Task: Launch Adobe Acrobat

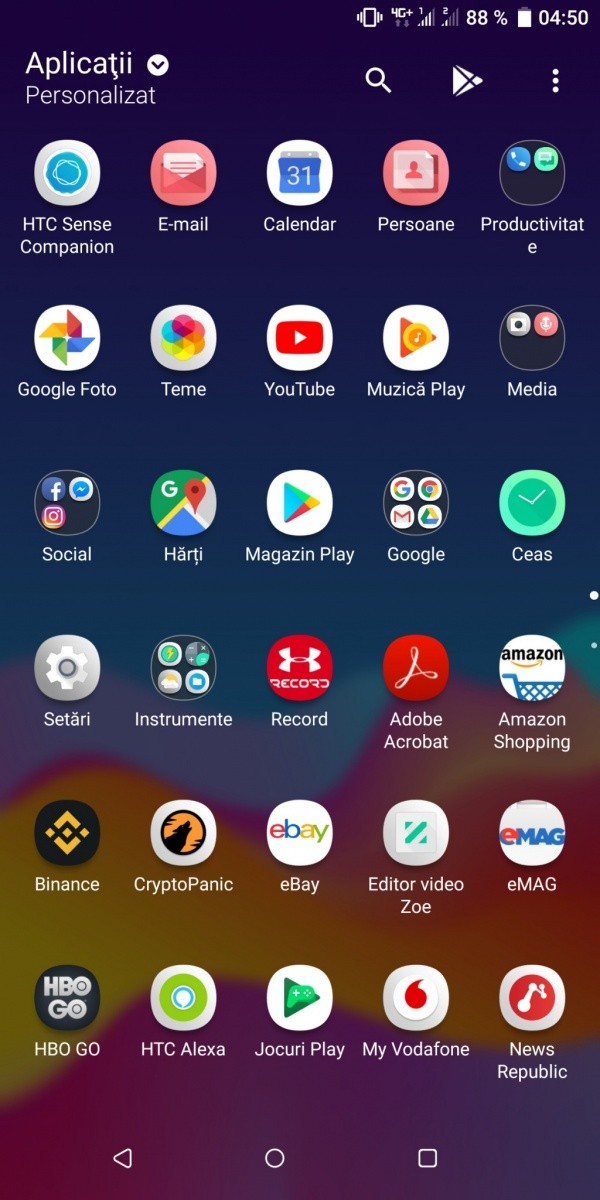Action: (416, 668)
